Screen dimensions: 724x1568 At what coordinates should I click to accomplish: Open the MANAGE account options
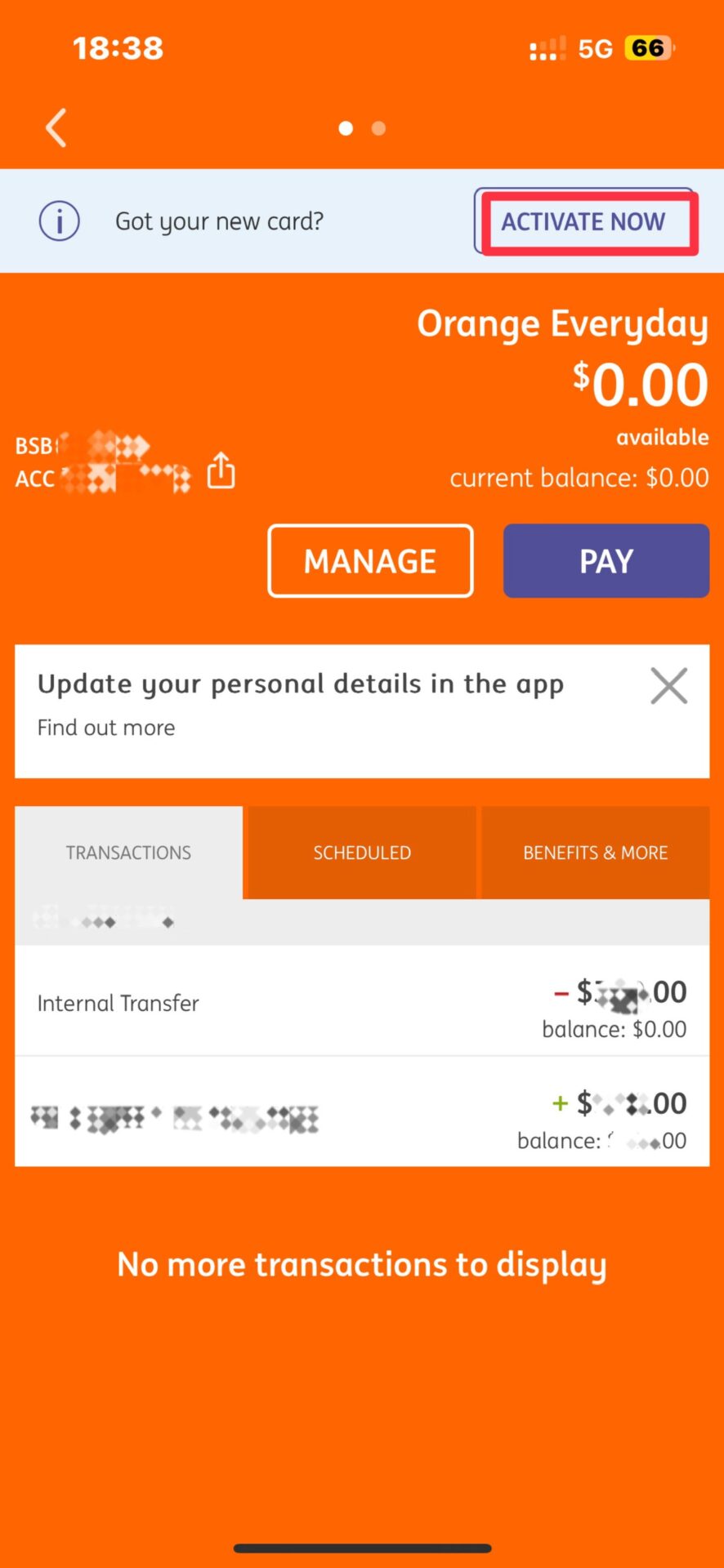[x=370, y=561]
